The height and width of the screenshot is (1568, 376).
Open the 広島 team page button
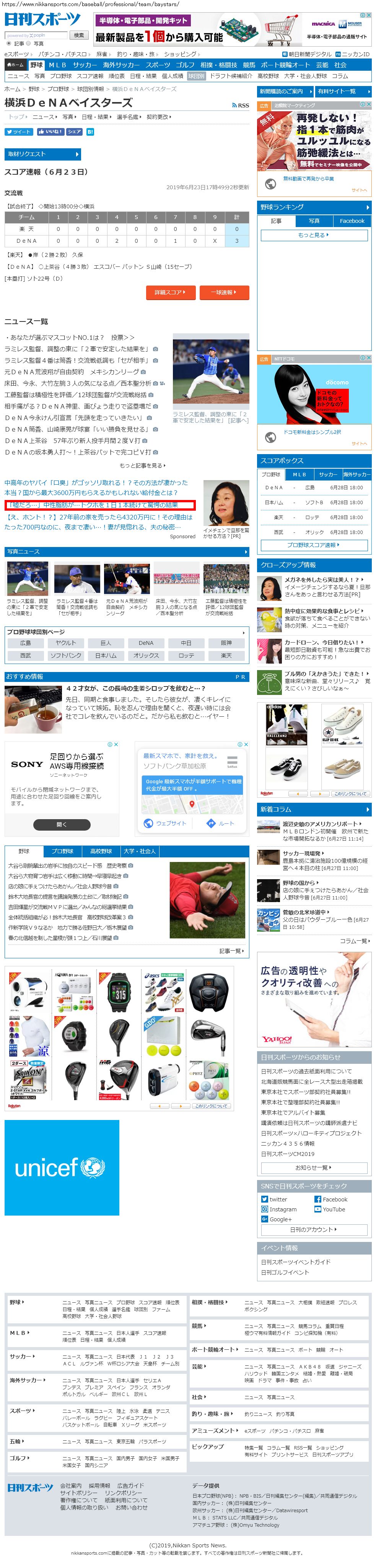tap(25, 643)
